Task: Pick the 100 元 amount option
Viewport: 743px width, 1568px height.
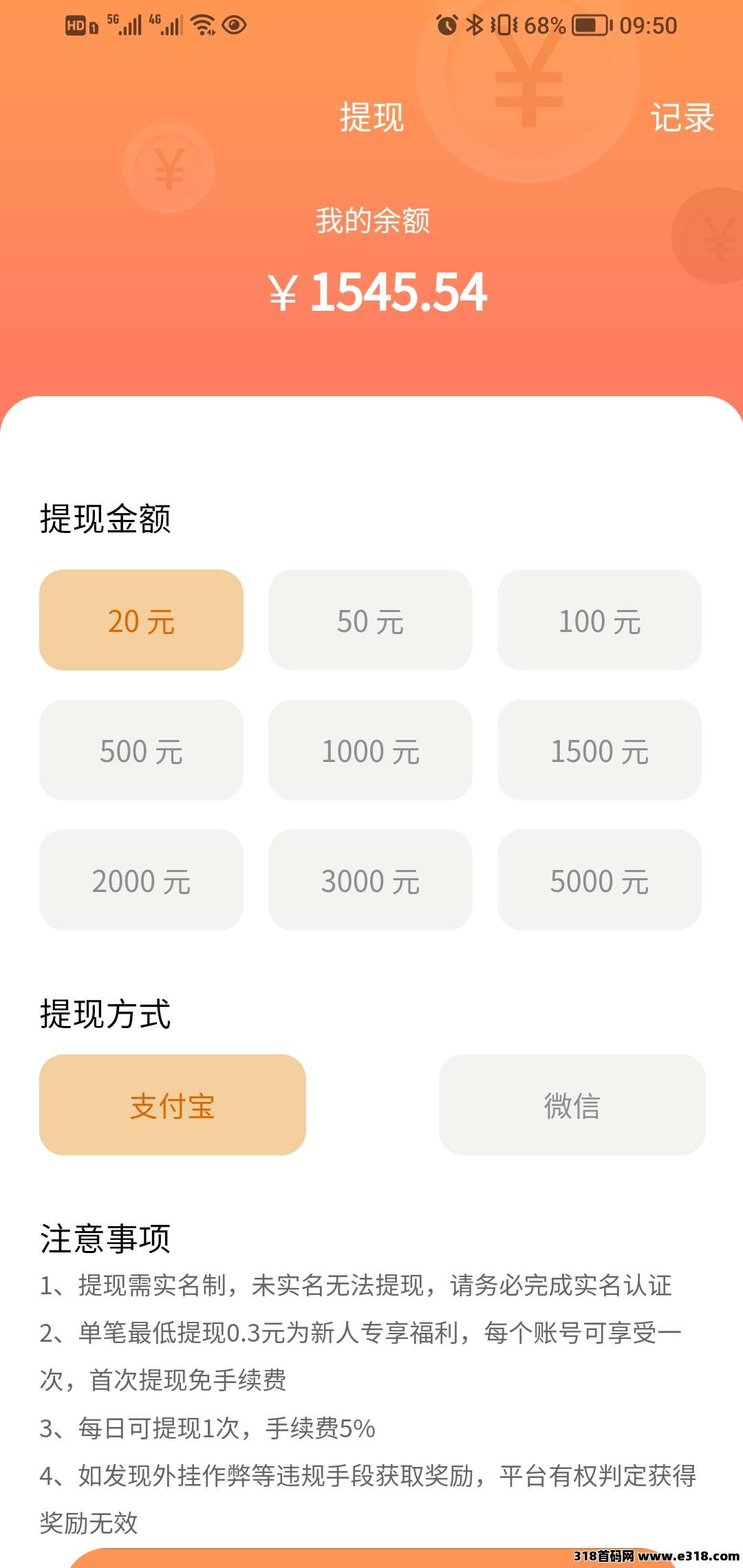Action: 599,620
